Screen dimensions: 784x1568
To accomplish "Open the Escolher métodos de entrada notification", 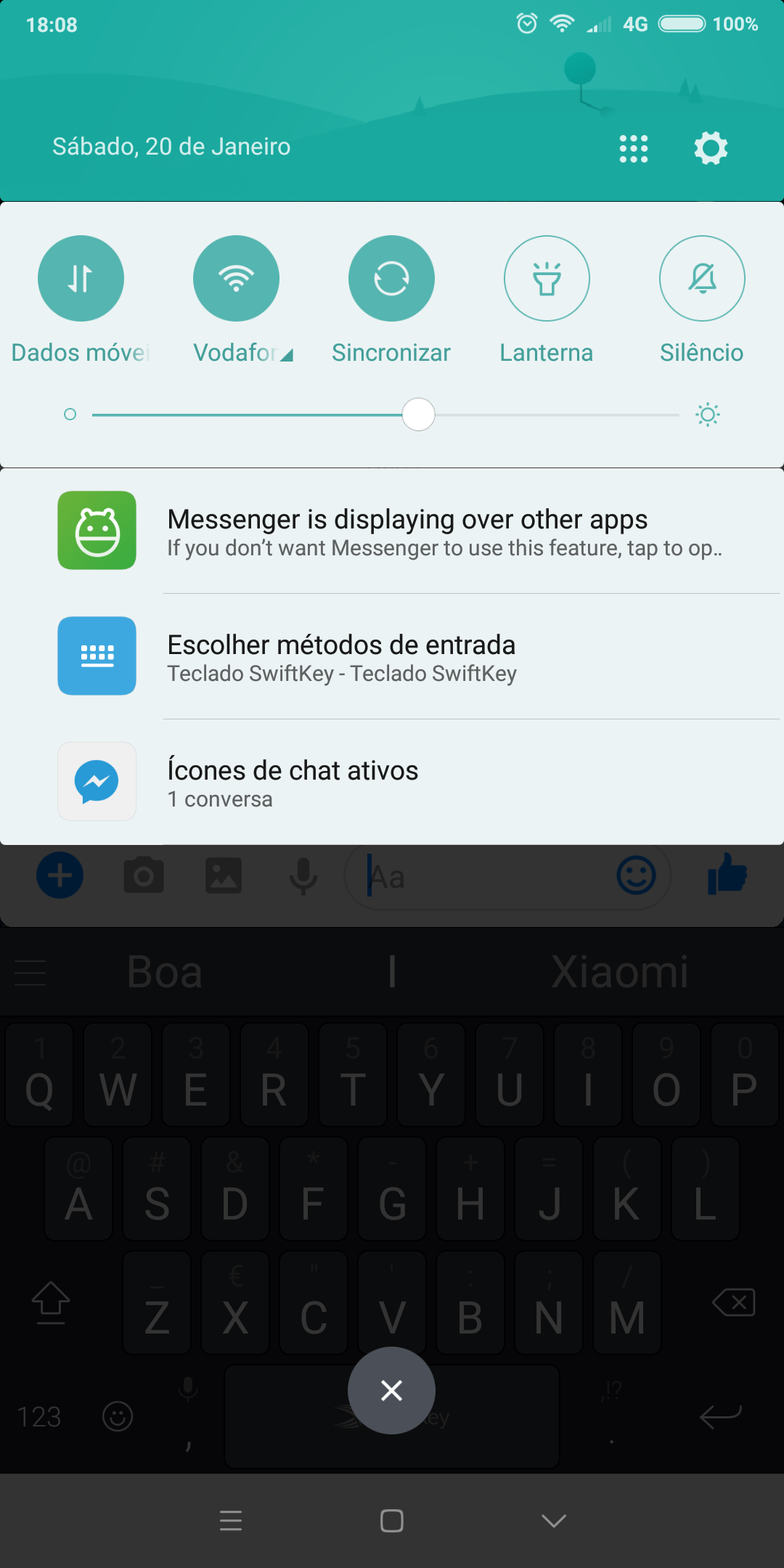I will click(392, 656).
